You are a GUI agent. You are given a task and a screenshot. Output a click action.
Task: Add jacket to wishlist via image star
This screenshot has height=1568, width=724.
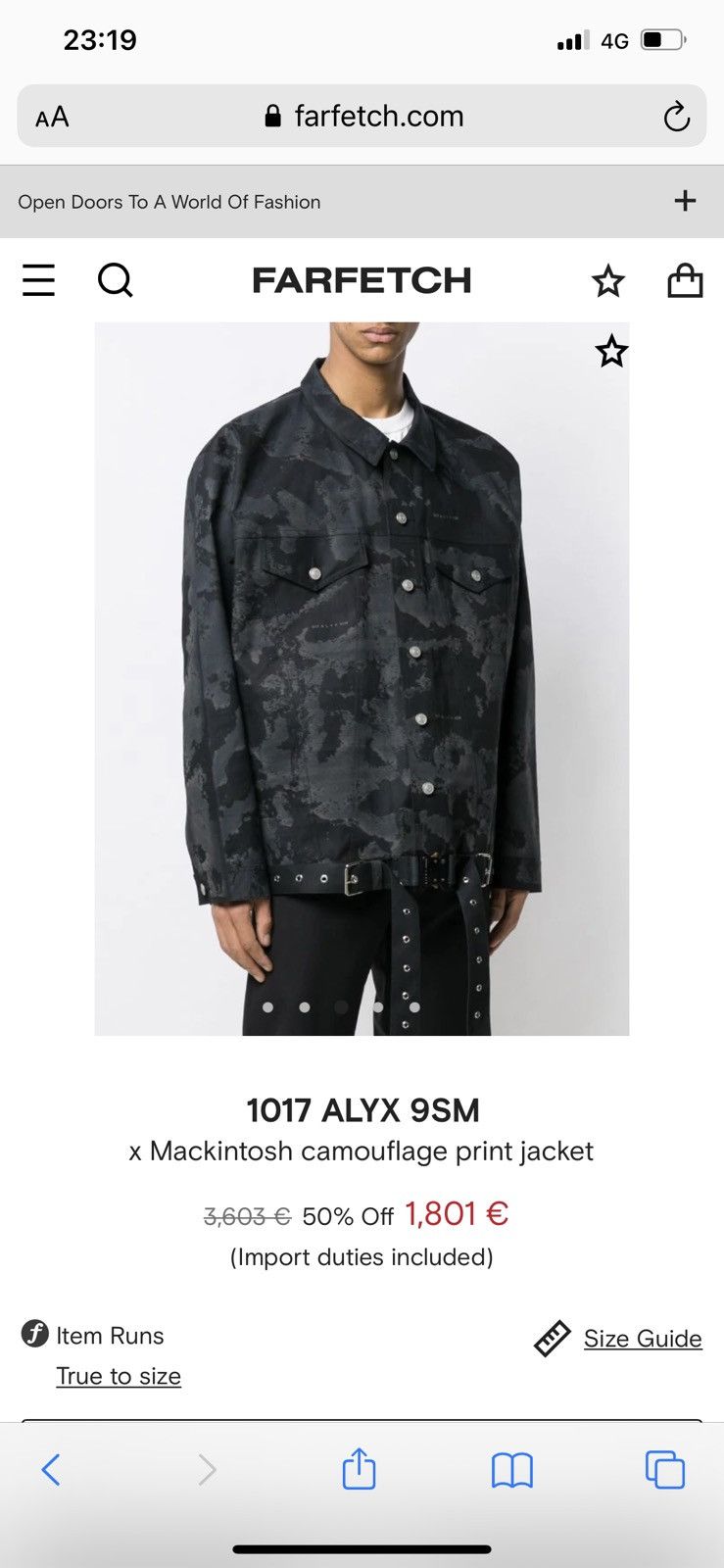[611, 351]
